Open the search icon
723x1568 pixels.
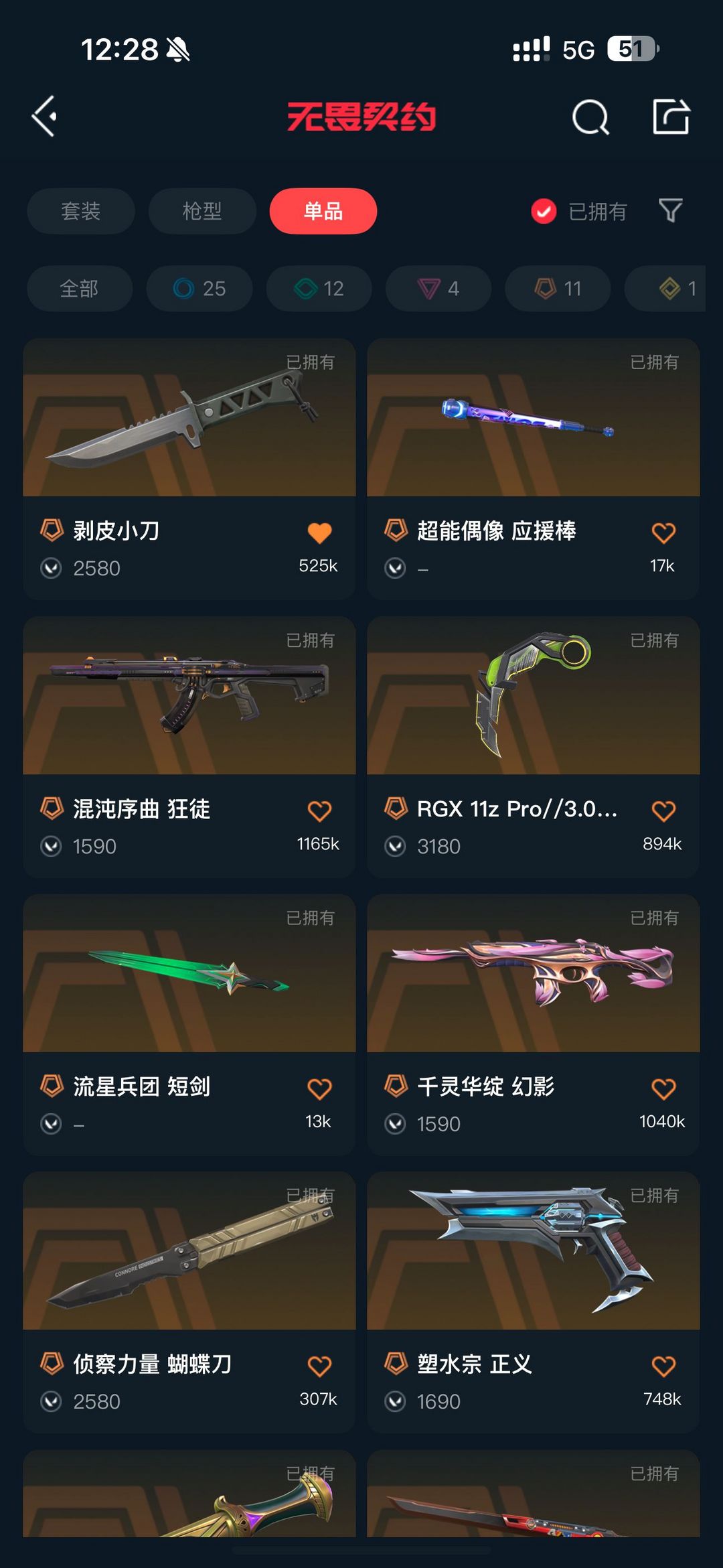pos(590,118)
